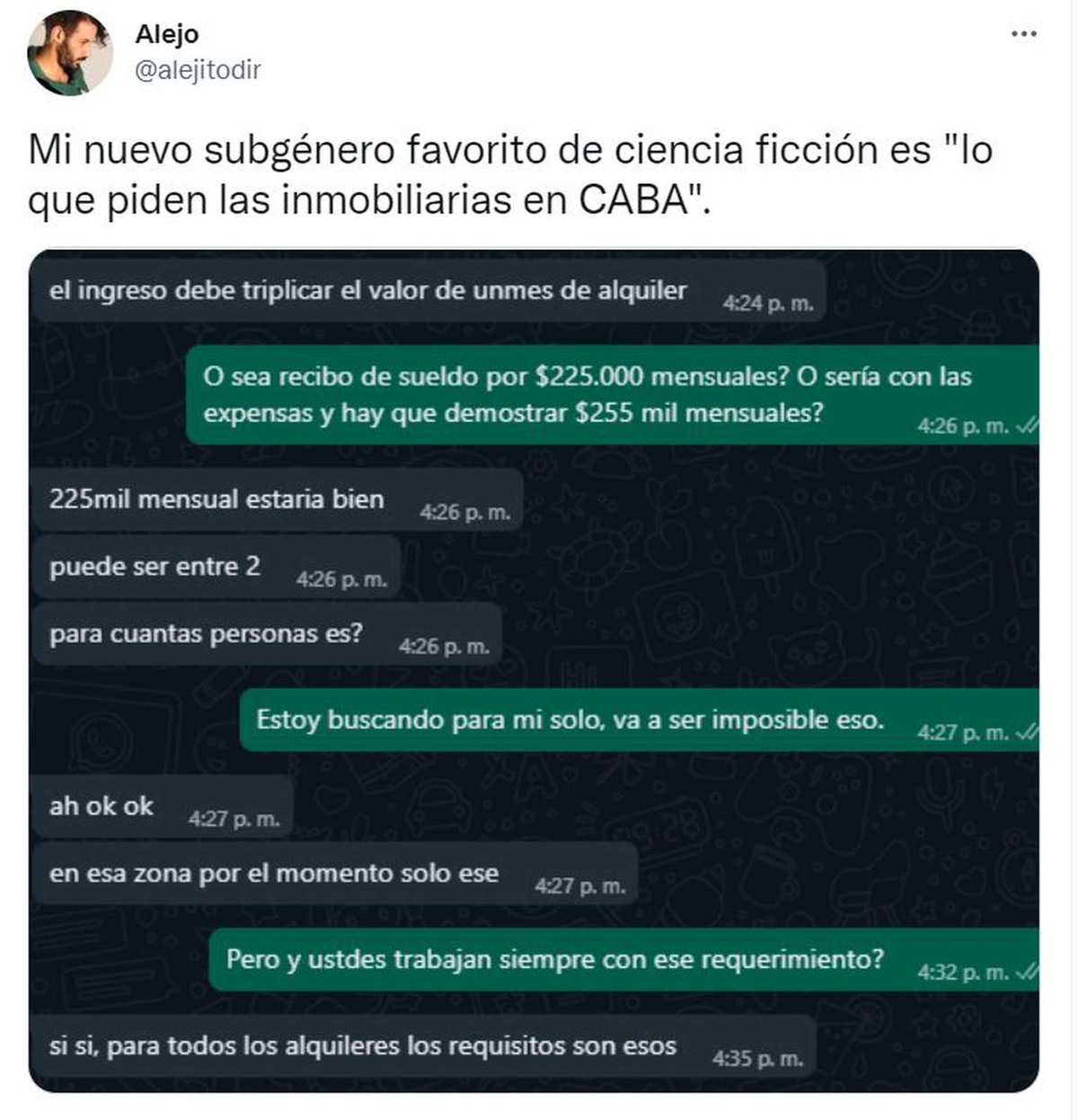The height and width of the screenshot is (1120, 1078).
Task: Enlarge the attached WhatsApp chat image
Action: click(x=534, y=670)
